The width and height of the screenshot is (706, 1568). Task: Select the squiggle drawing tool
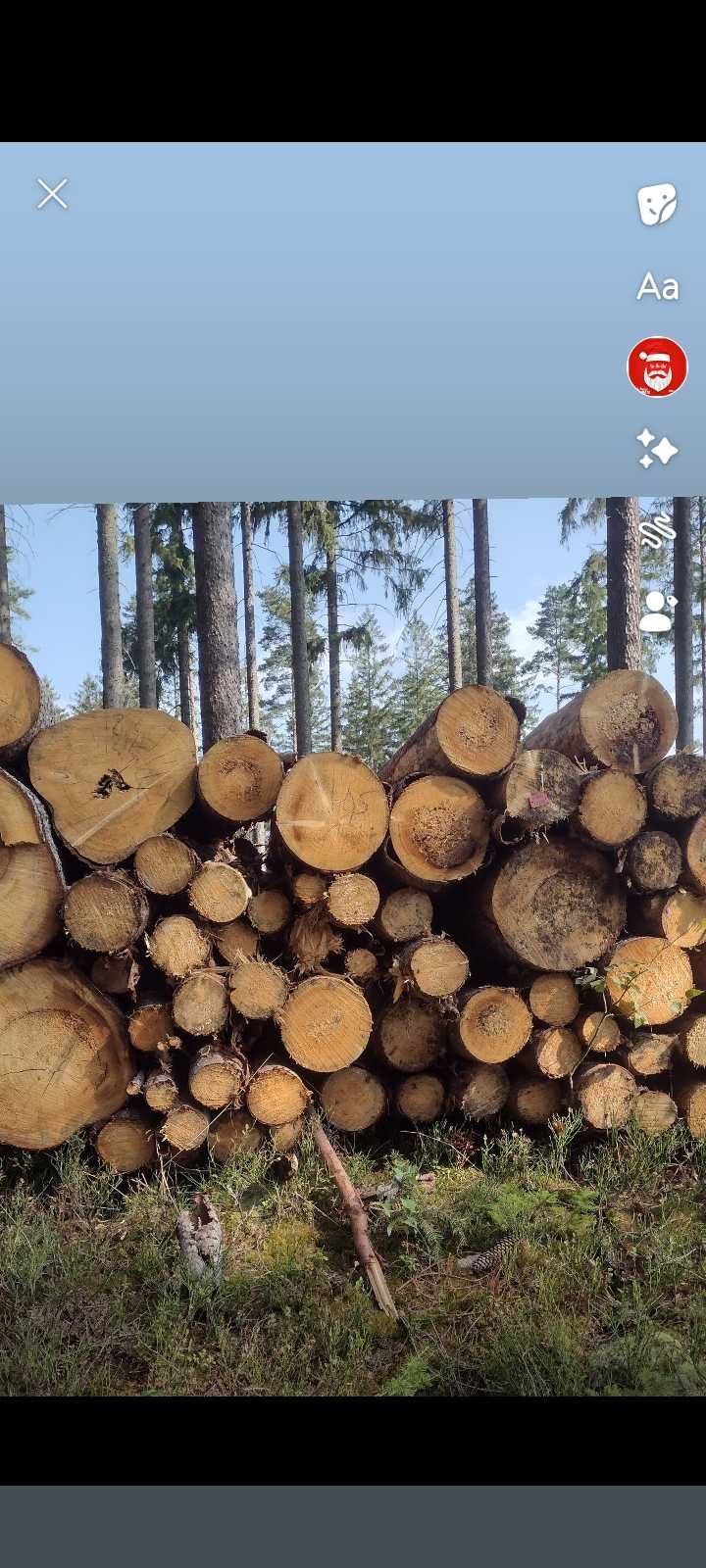pyautogui.click(x=657, y=531)
